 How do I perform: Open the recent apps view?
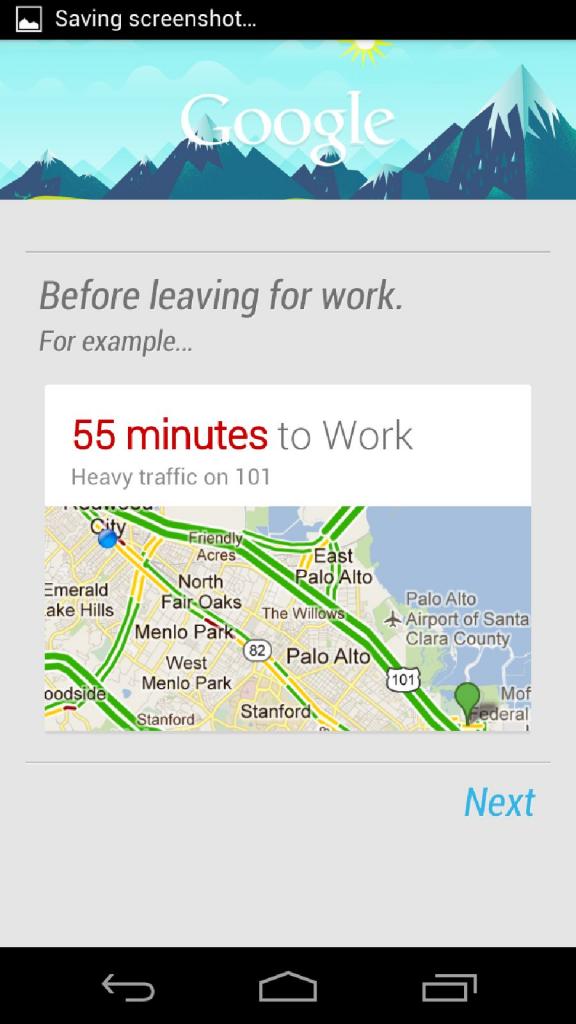pyautogui.click(x=449, y=987)
